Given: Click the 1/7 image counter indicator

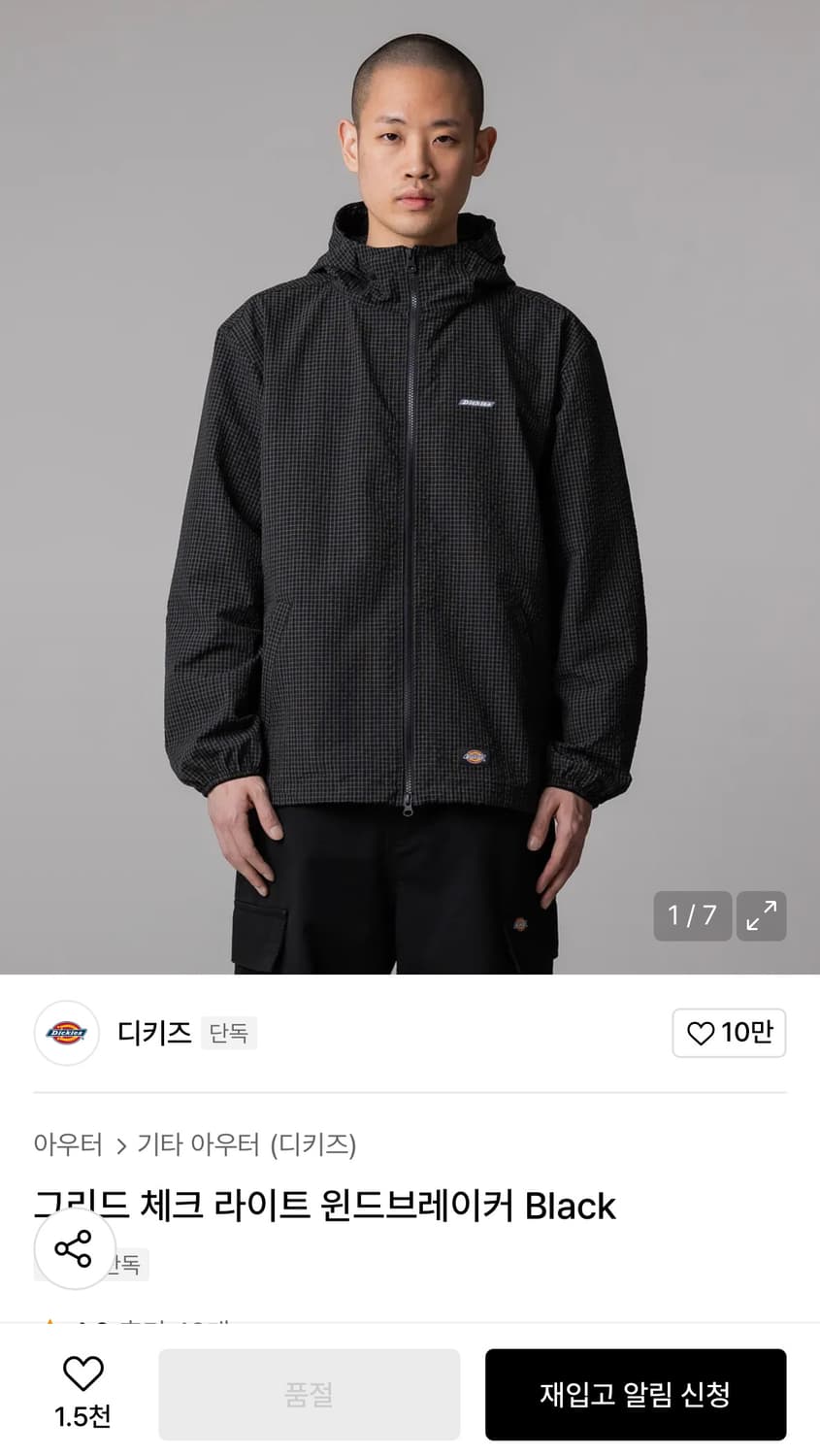Looking at the screenshot, I should (691, 915).
